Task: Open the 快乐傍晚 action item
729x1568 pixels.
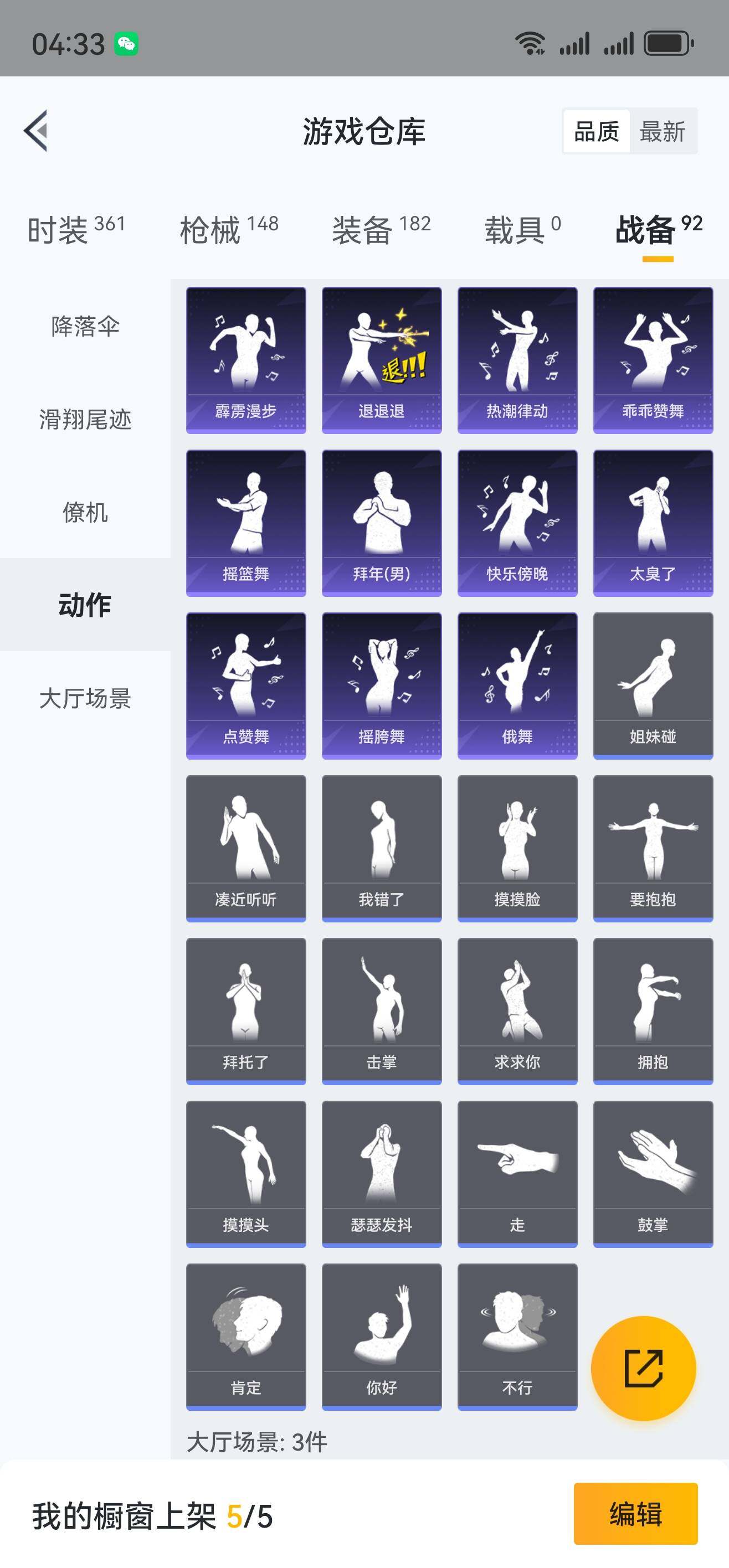Action: point(517,522)
